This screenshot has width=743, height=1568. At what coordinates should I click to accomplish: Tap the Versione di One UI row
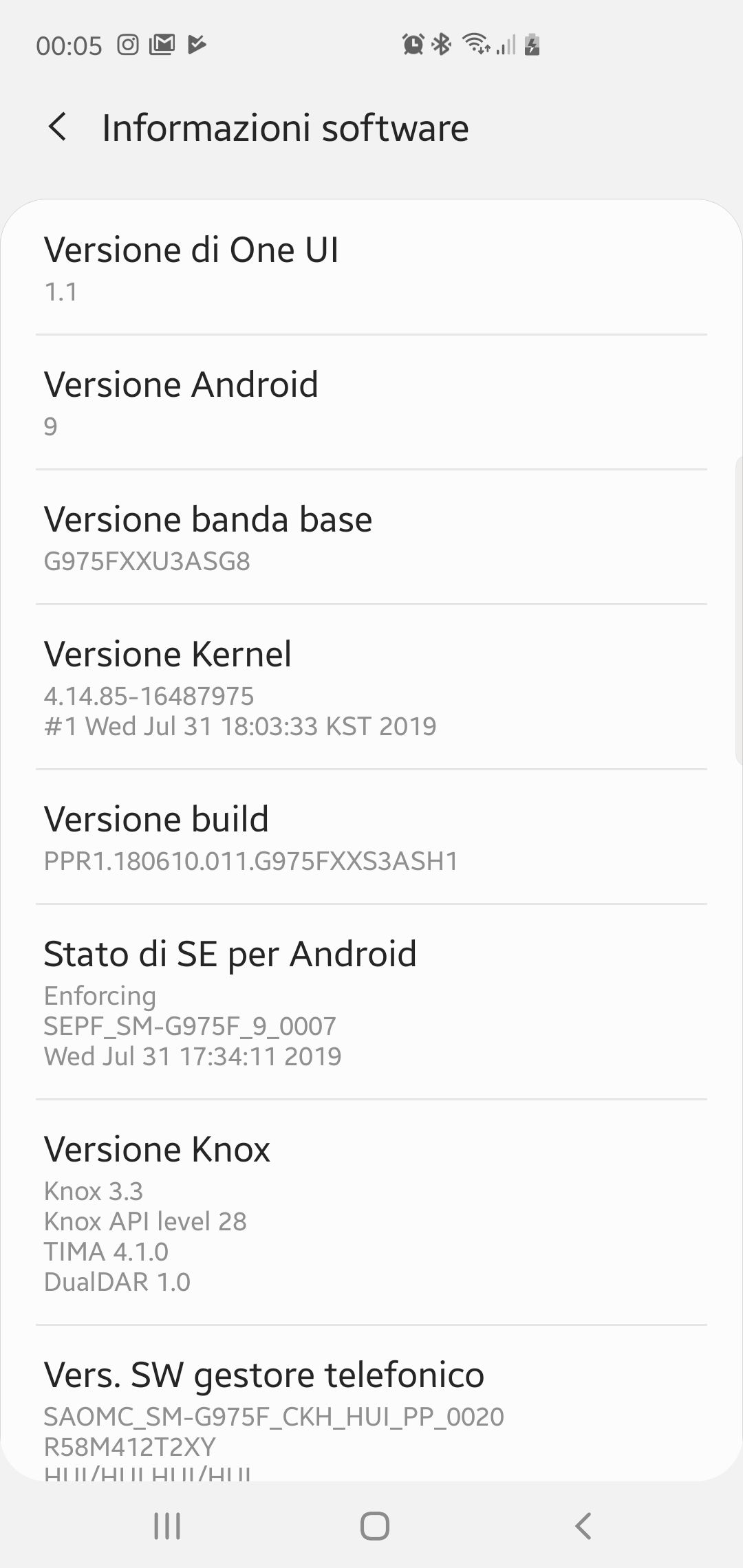pos(371,268)
